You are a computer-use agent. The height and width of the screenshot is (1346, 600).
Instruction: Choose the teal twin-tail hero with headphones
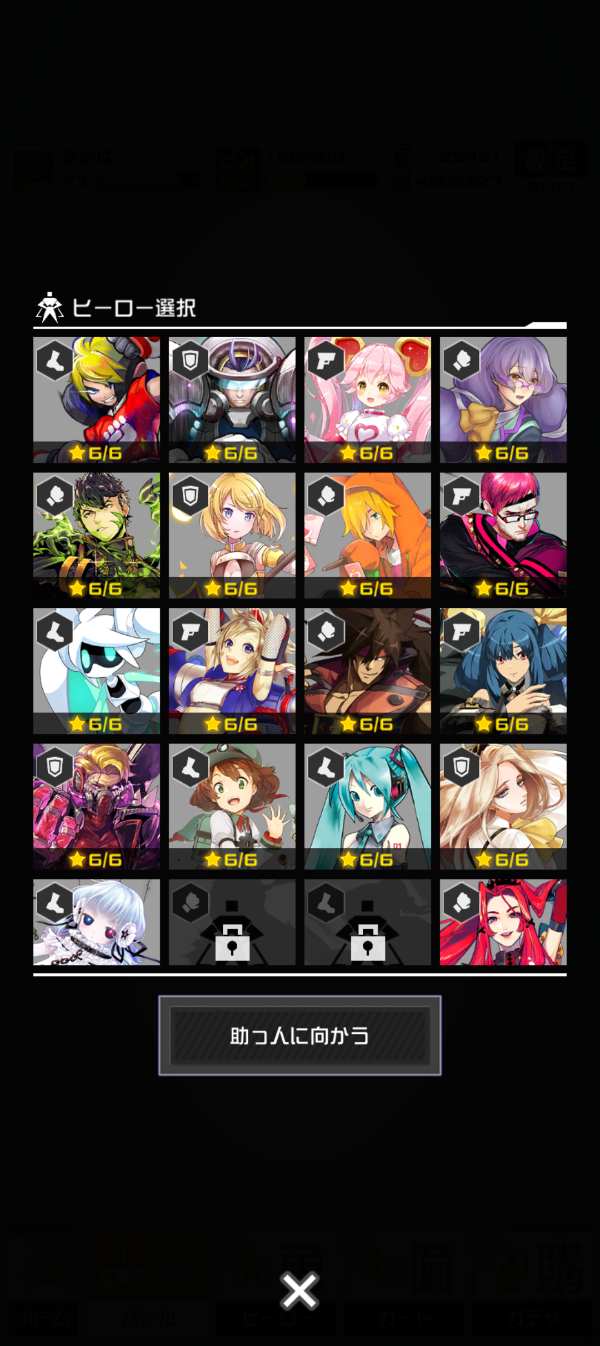367,806
